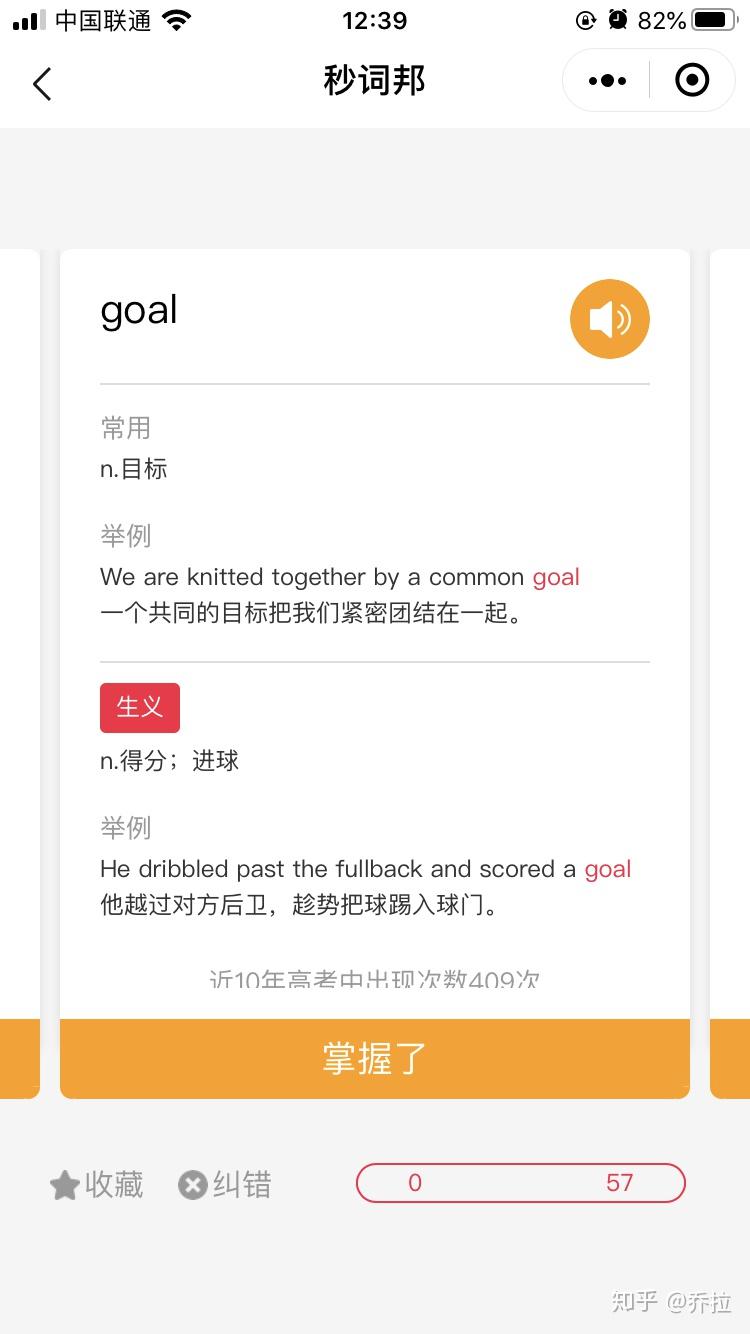Open the mini program more-options menu

click(x=607, y=81)
